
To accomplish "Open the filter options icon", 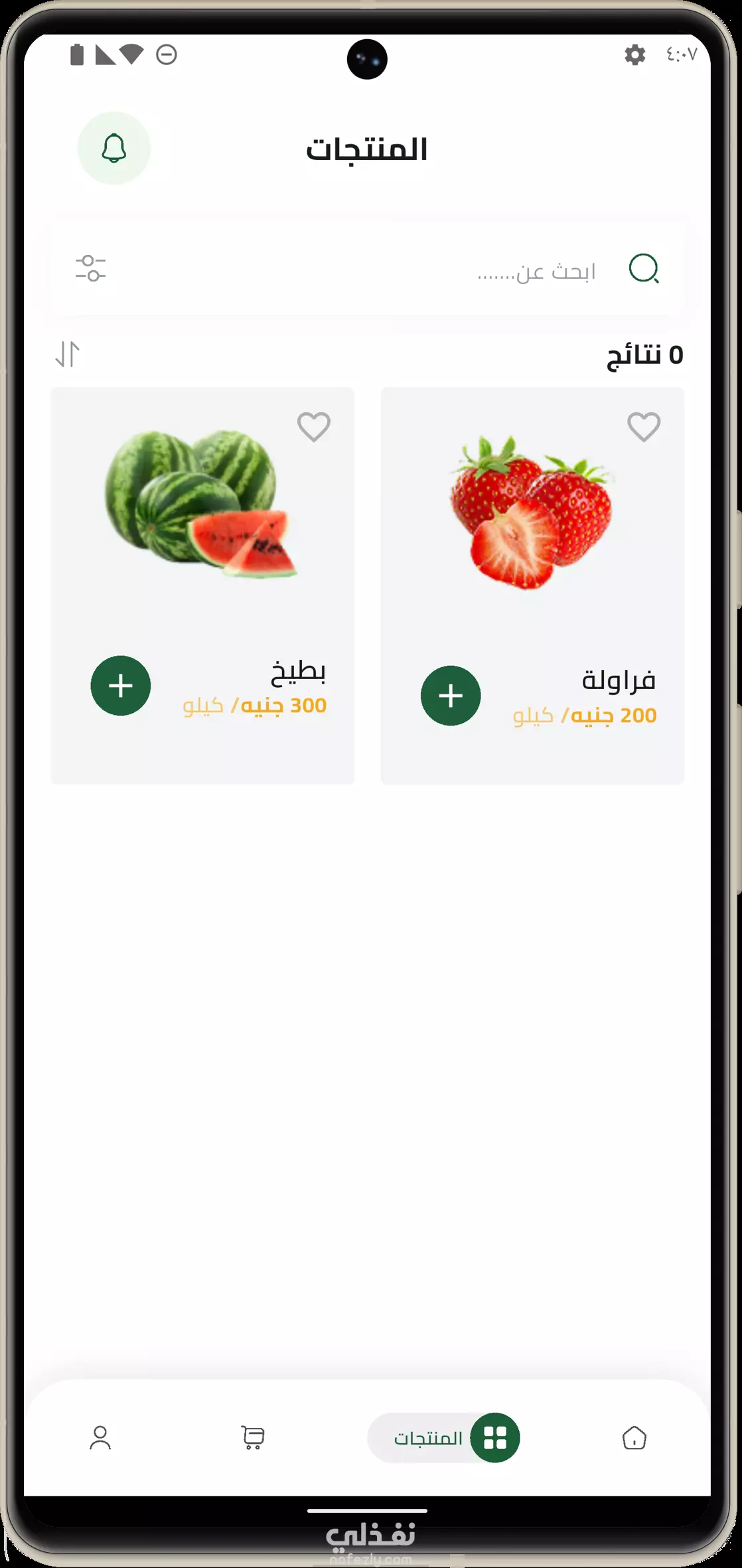I will click(x=91, y=269).
